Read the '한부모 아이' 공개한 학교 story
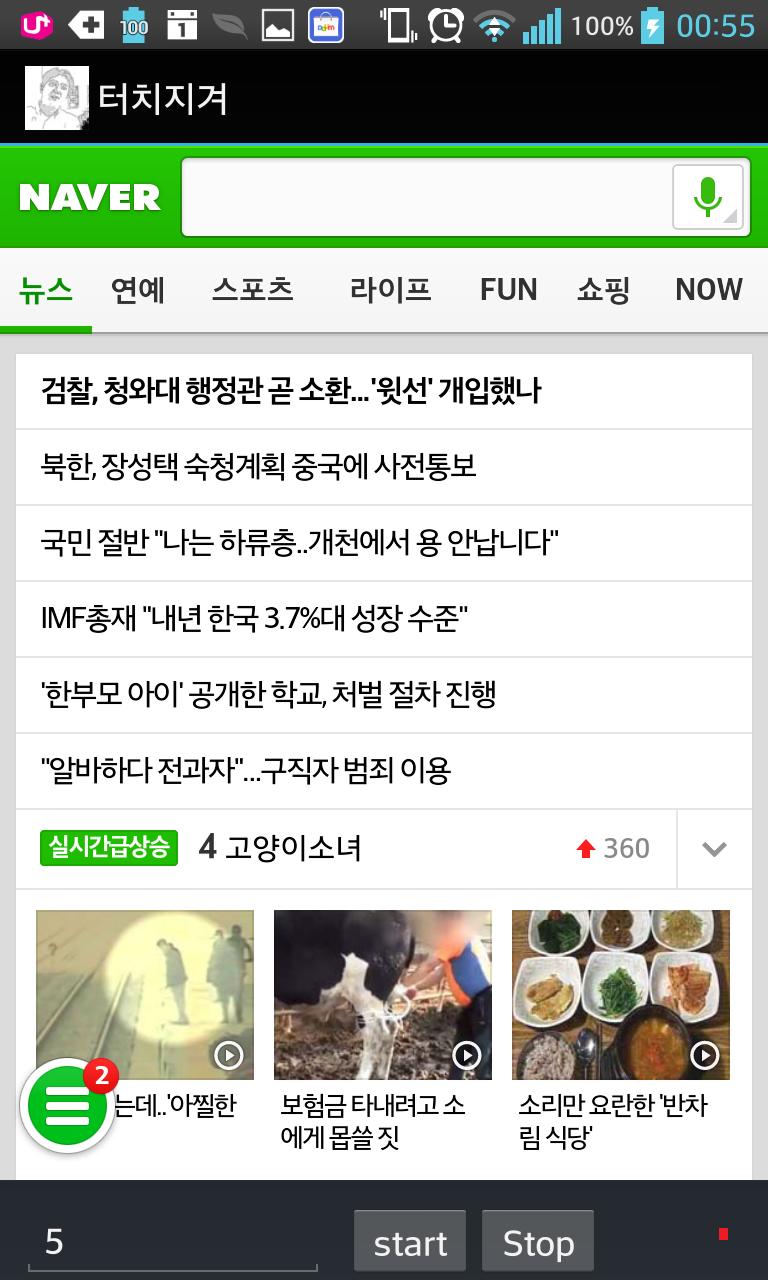This screenshot has width=768, height=1280. pyautogui.click(x=268, y=695)
